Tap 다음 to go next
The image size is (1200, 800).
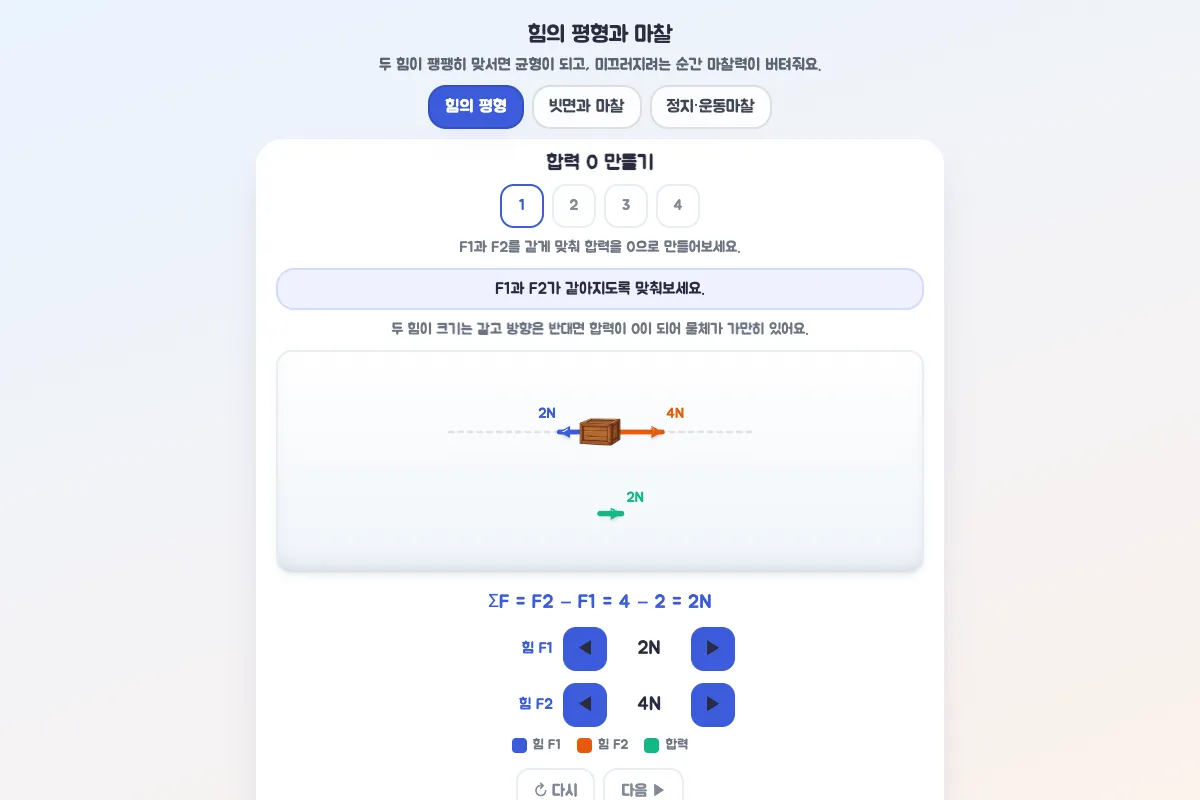(x=643, y=789)
